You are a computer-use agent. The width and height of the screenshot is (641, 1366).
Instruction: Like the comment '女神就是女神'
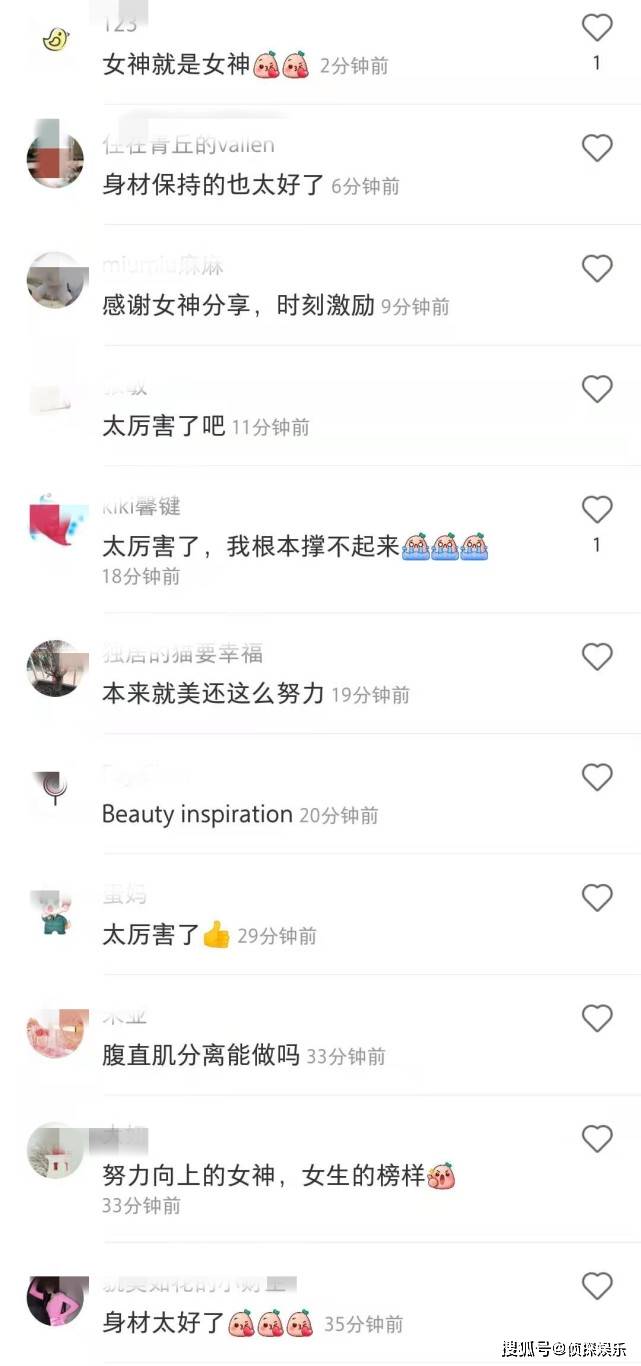597,28
